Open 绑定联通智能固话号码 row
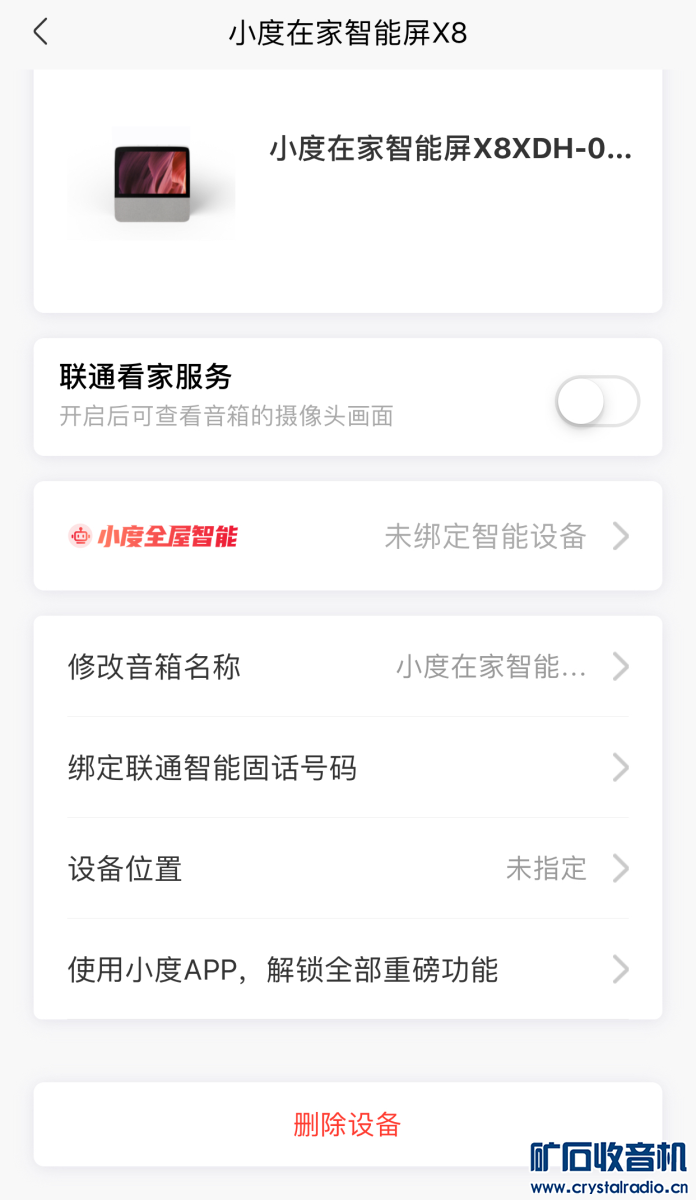The width and height of the screenshot is (696, 1200). click(x=348, y=768)
